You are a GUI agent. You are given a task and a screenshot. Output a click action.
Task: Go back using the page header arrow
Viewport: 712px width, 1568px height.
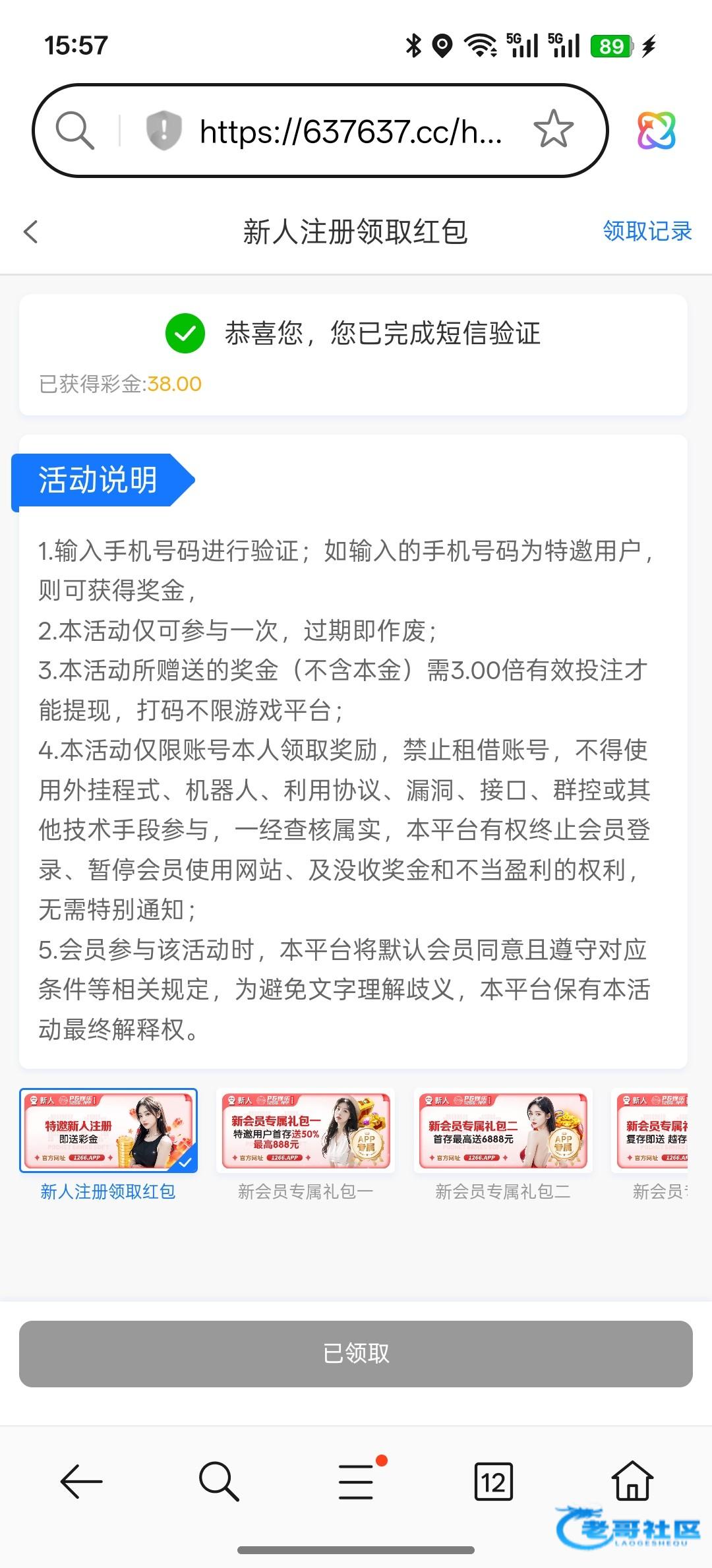[31, 231]
